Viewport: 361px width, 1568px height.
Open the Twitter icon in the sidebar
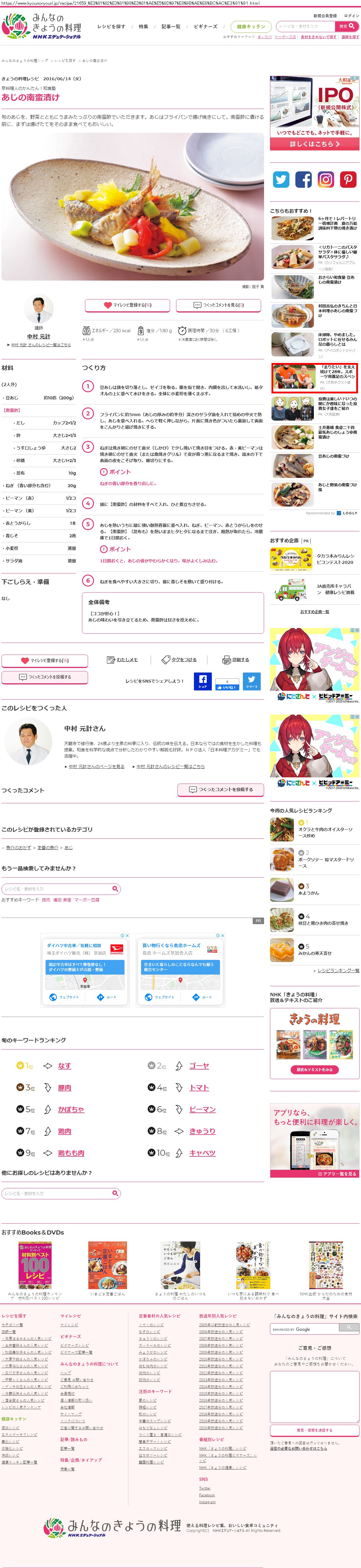[281, 179]
